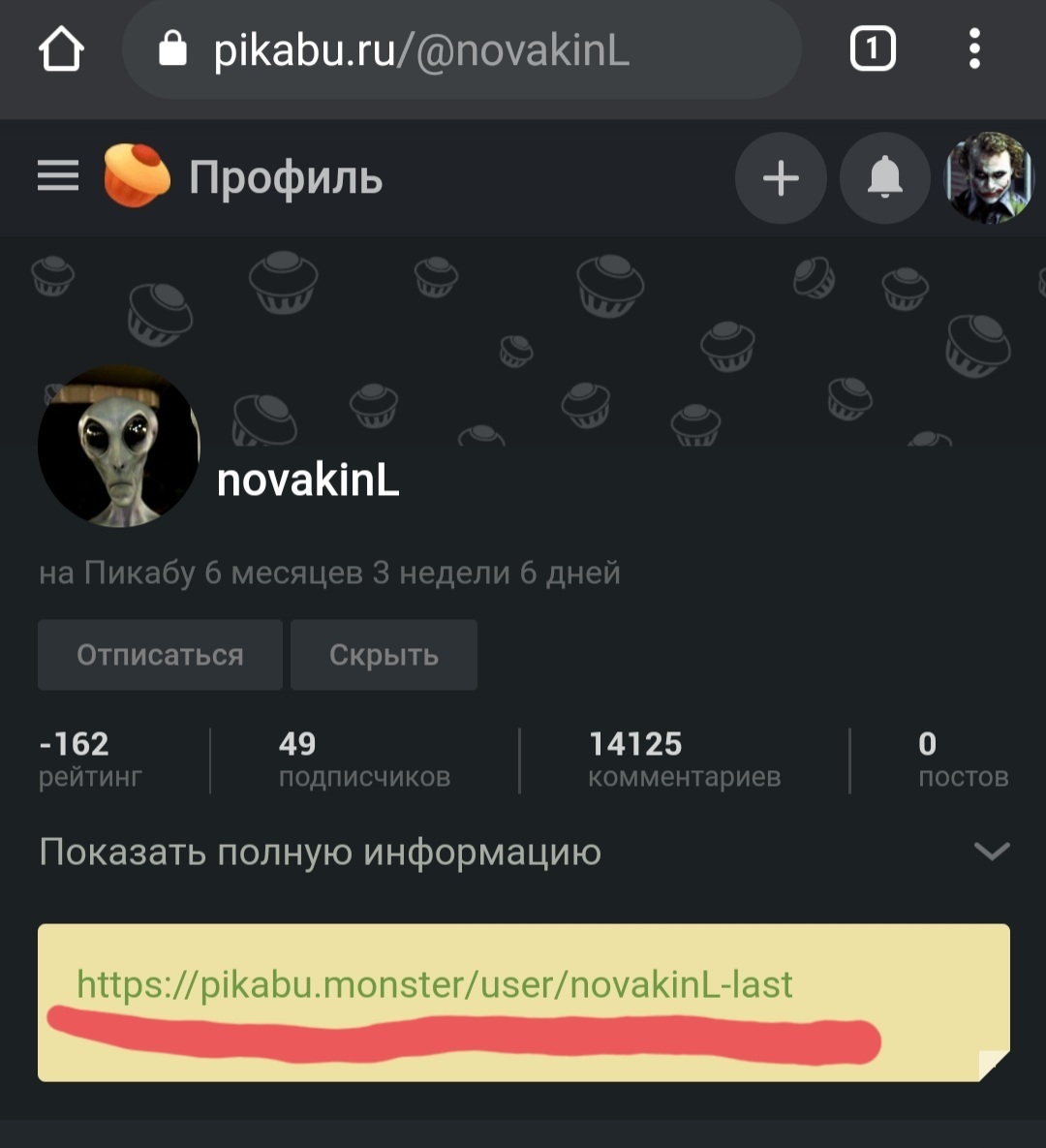Tap the browser home icon
Image resolution: width=1046 pixels, height=1148 pixels.
pos(61,49)
